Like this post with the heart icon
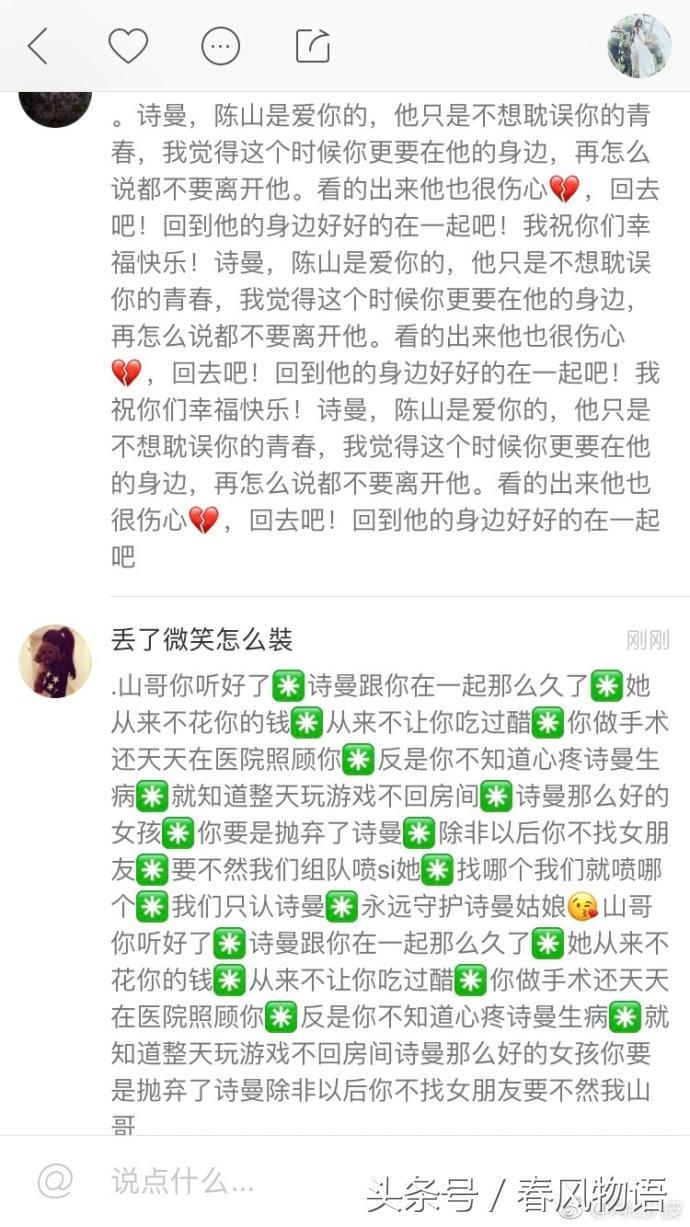 (128, 46)
